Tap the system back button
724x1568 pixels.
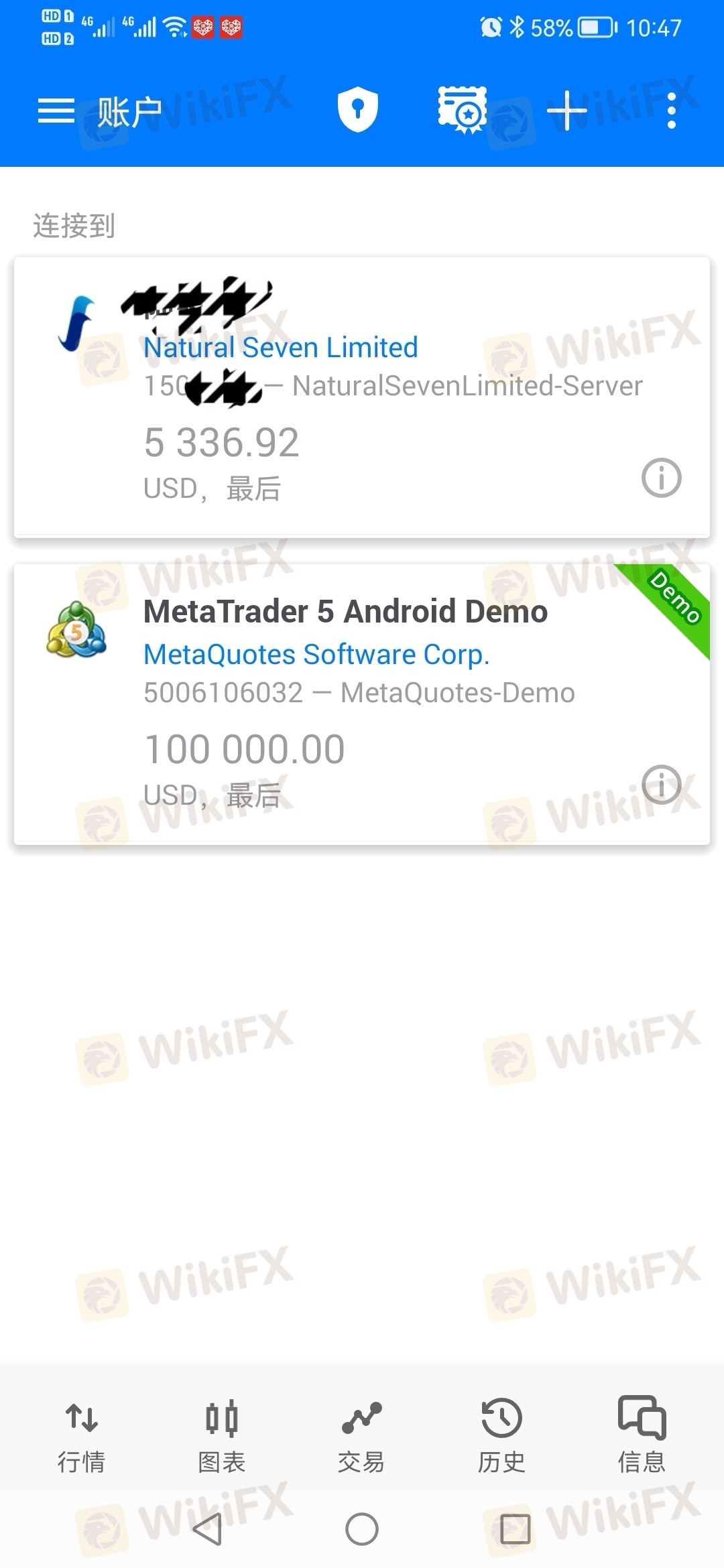[x=207, y=1529]
